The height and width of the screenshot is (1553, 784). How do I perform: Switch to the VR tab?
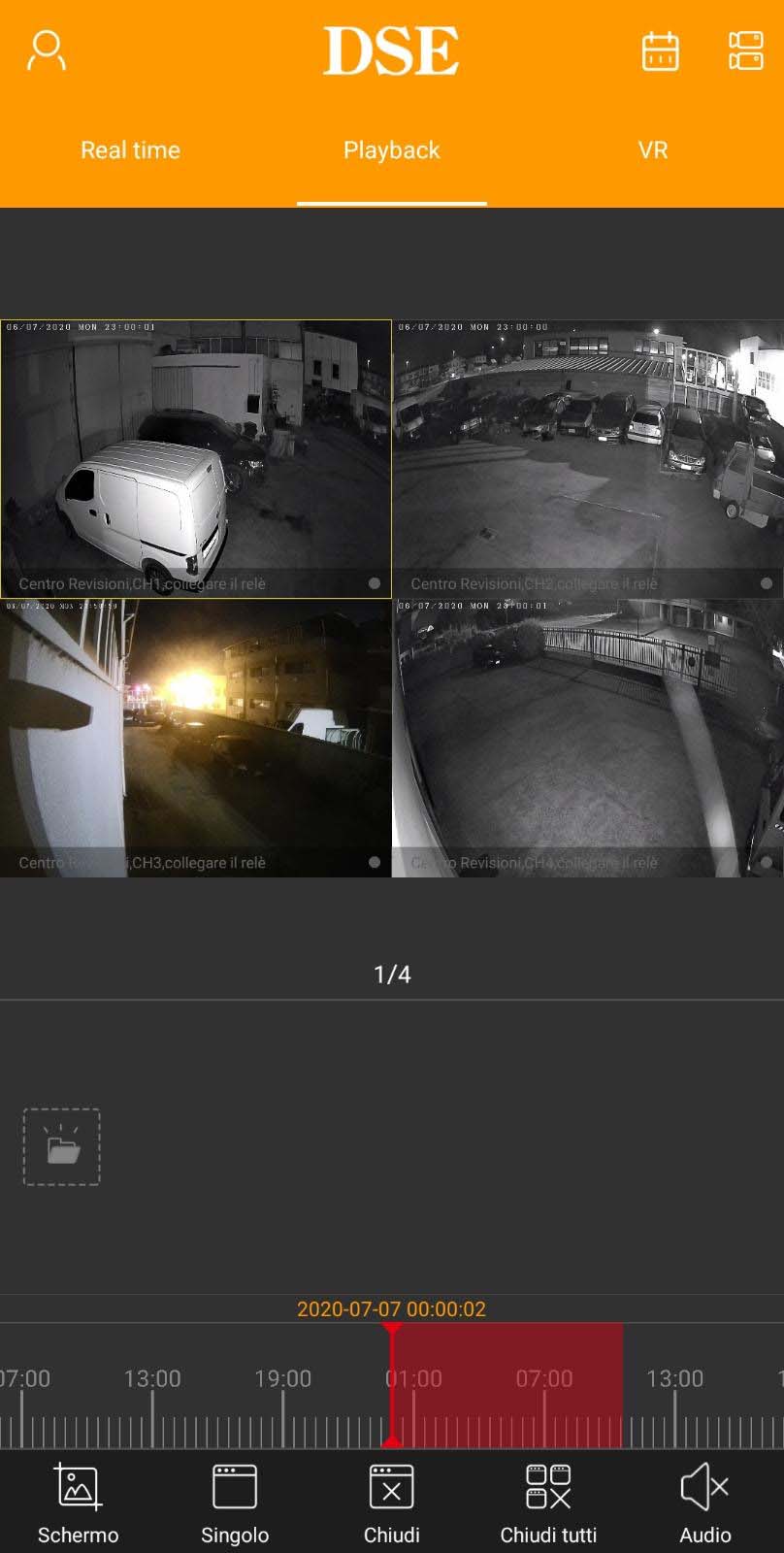click(652, 150)
